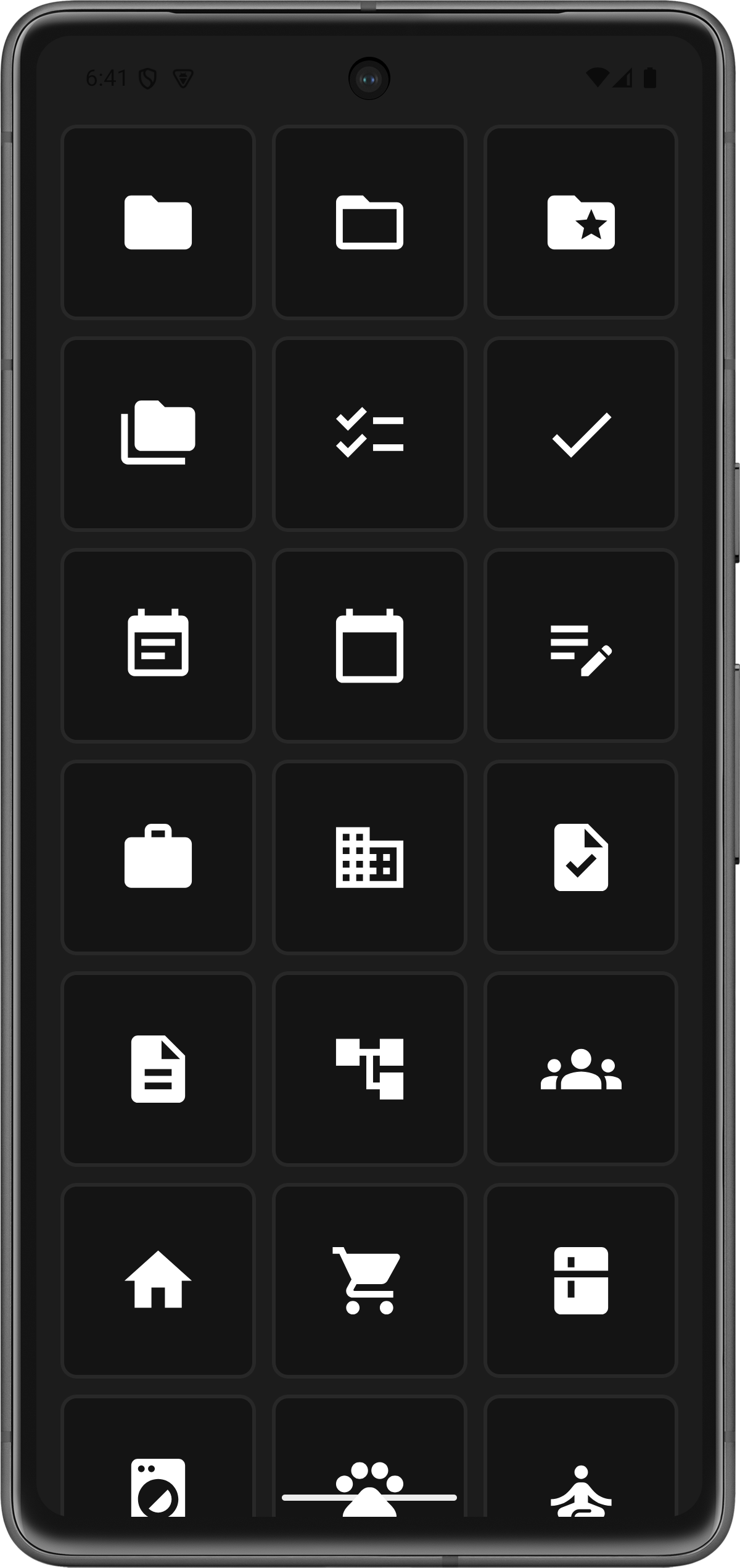Pick the refrigerator icon
This screenshot has height=1568, width=740.
coord(581,1280)
